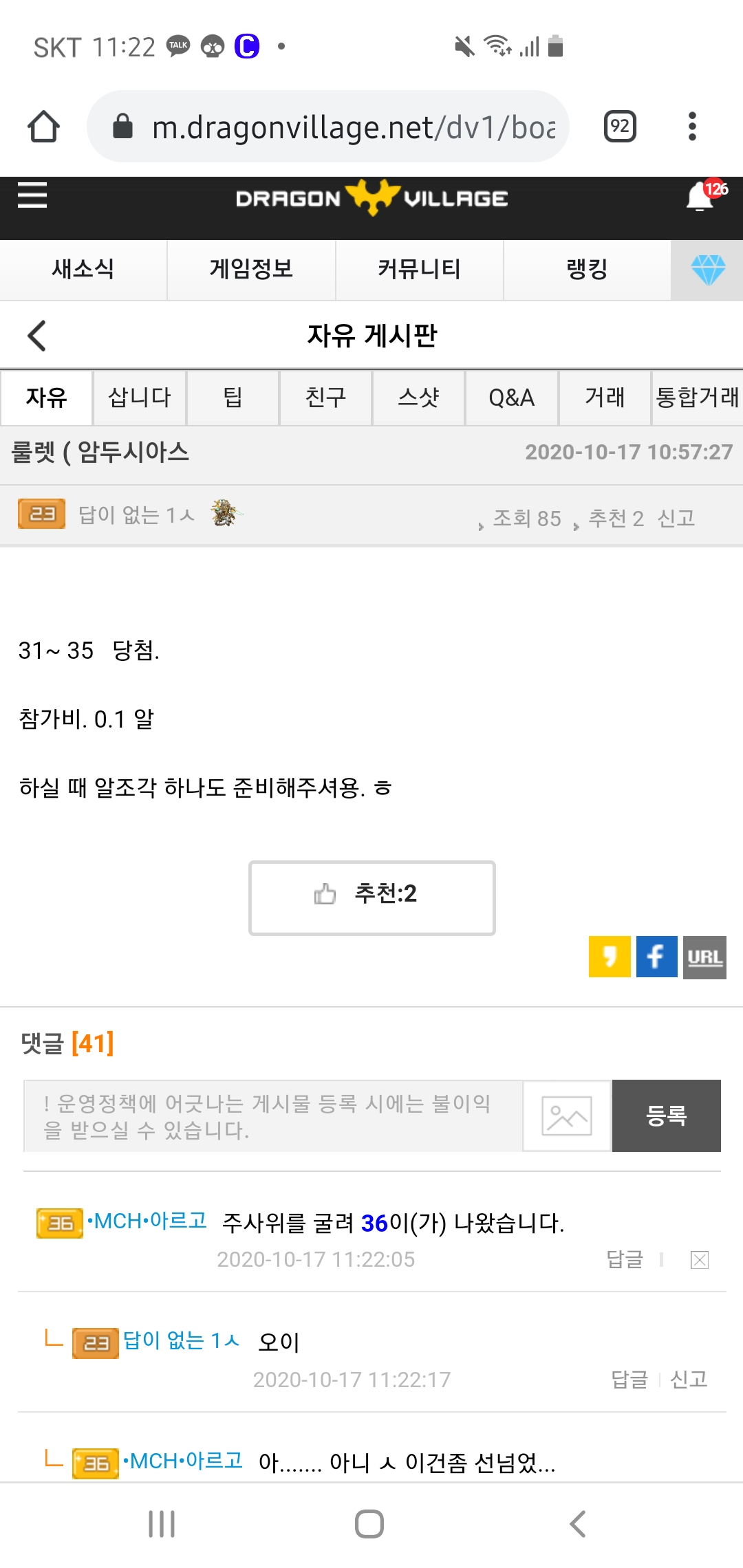Open the 새소식 menu

pyautogui.click(x=83, y=270)
